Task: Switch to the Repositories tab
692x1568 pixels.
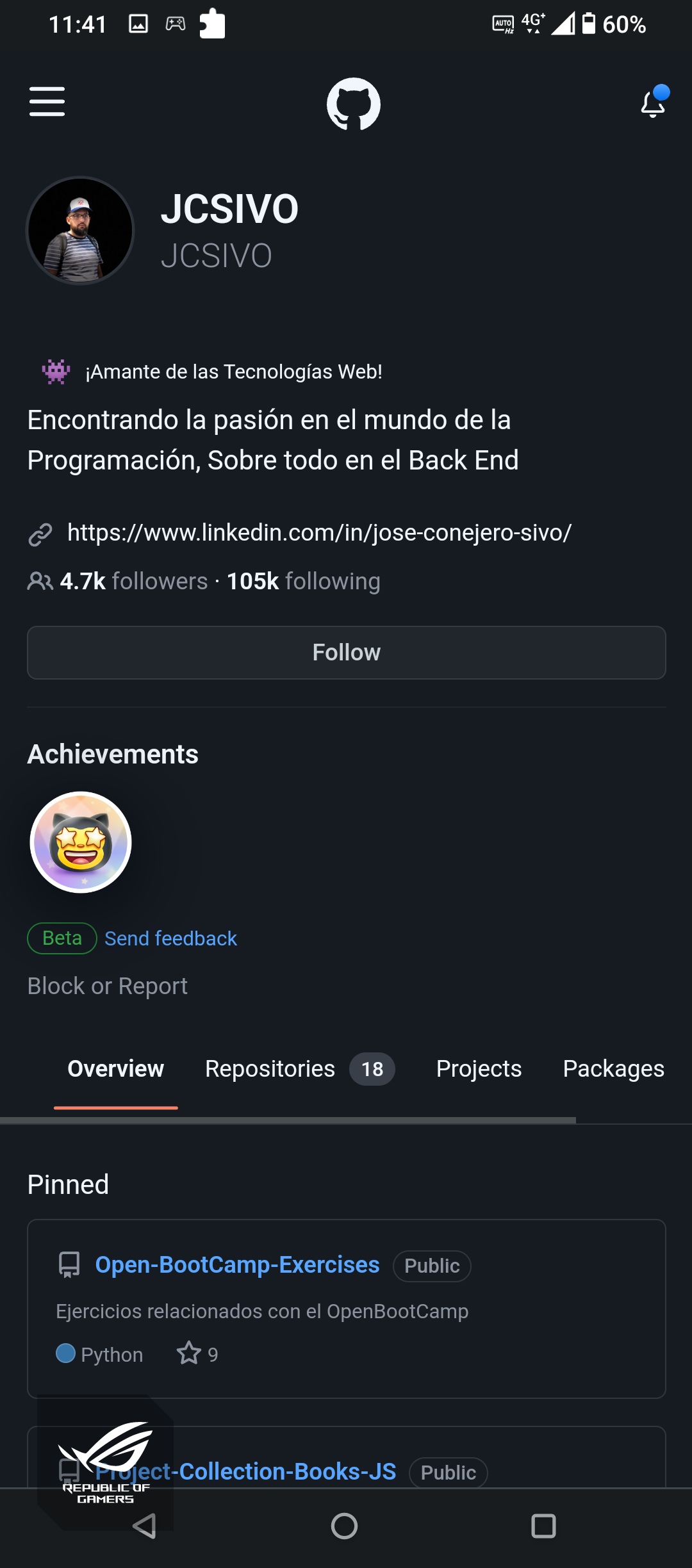Action: 269,1068
